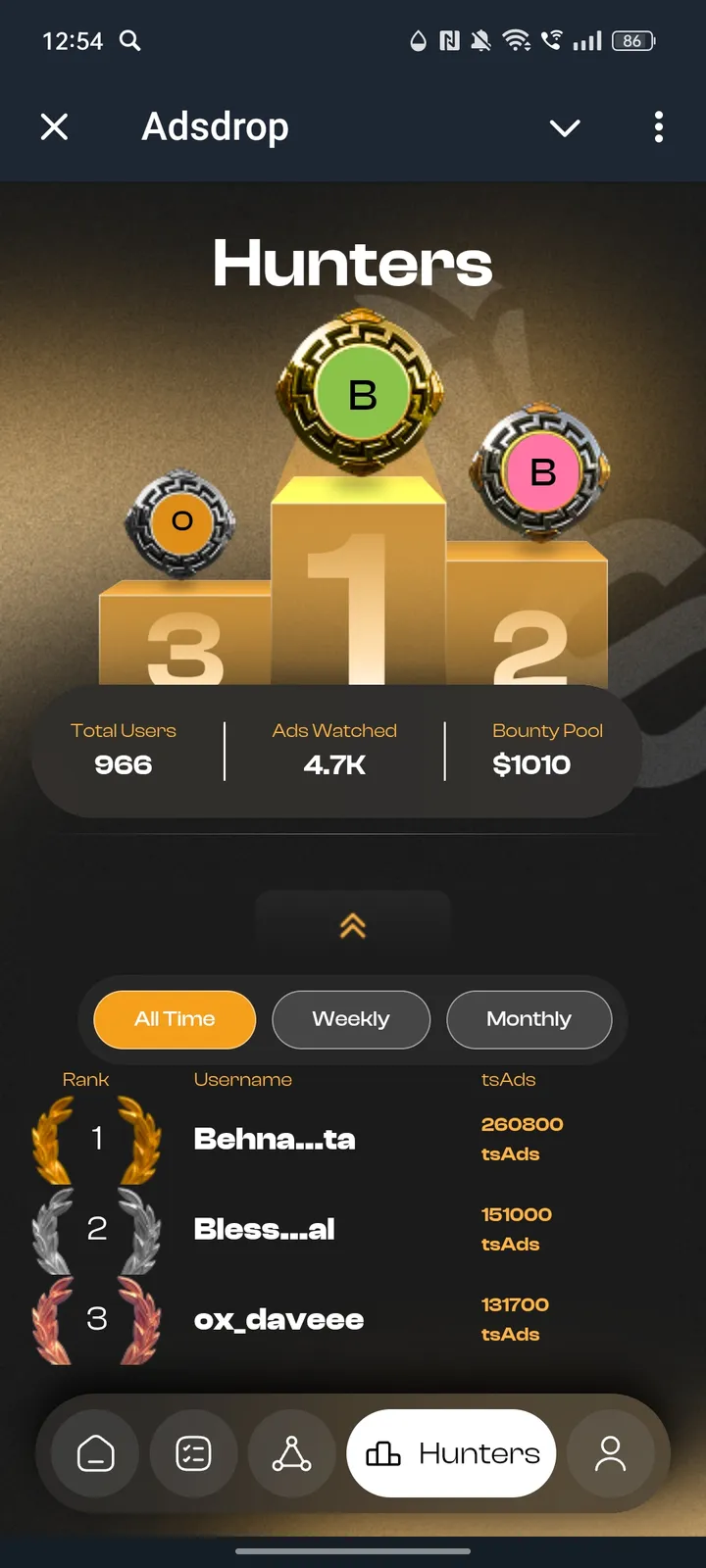Image resolution: width=706 pixels, height=1568 pixels.
Task: Select the All Time leaderboard filter
Action: point(175,1019)
